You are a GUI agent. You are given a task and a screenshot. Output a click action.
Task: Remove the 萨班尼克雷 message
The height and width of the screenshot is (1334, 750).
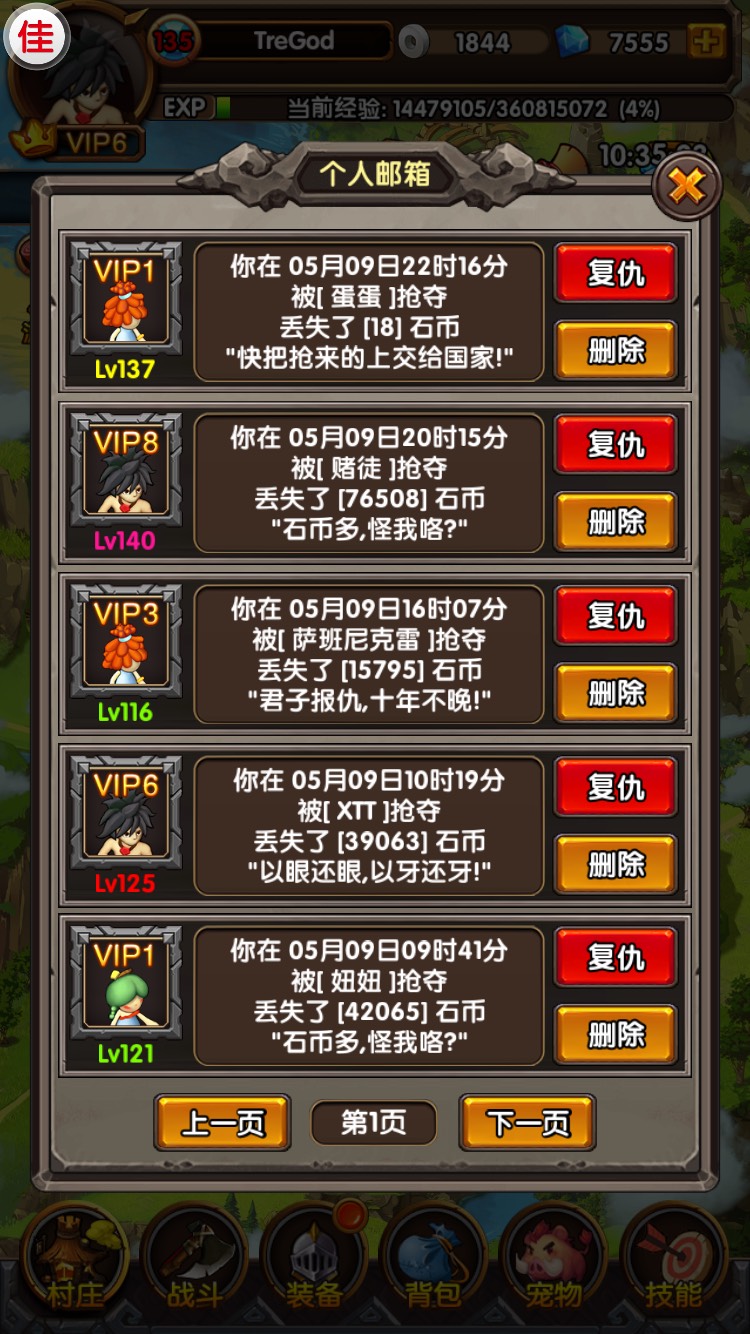(x=615, y=692)
